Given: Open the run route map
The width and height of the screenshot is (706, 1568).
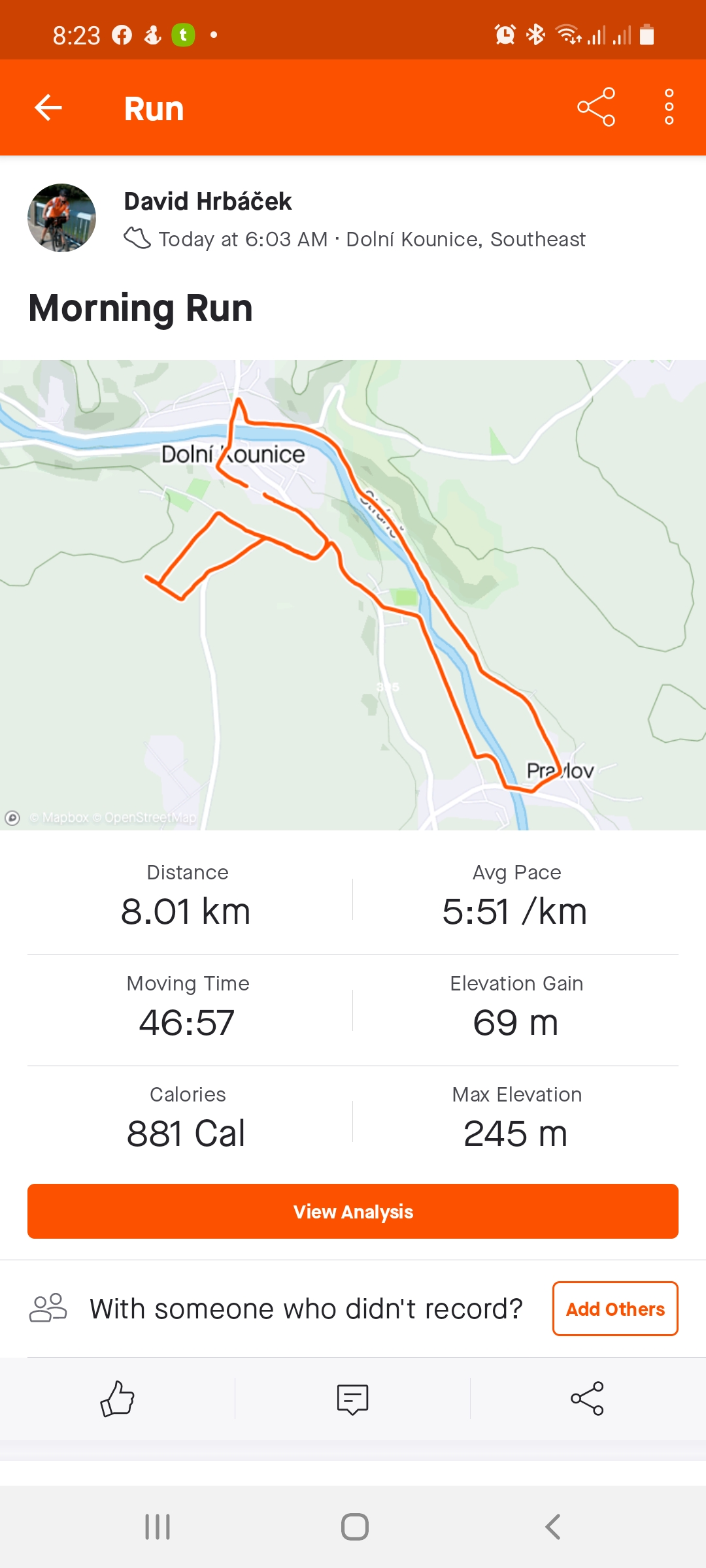Looking at the screenshot, I should click(x=353, y=595).
